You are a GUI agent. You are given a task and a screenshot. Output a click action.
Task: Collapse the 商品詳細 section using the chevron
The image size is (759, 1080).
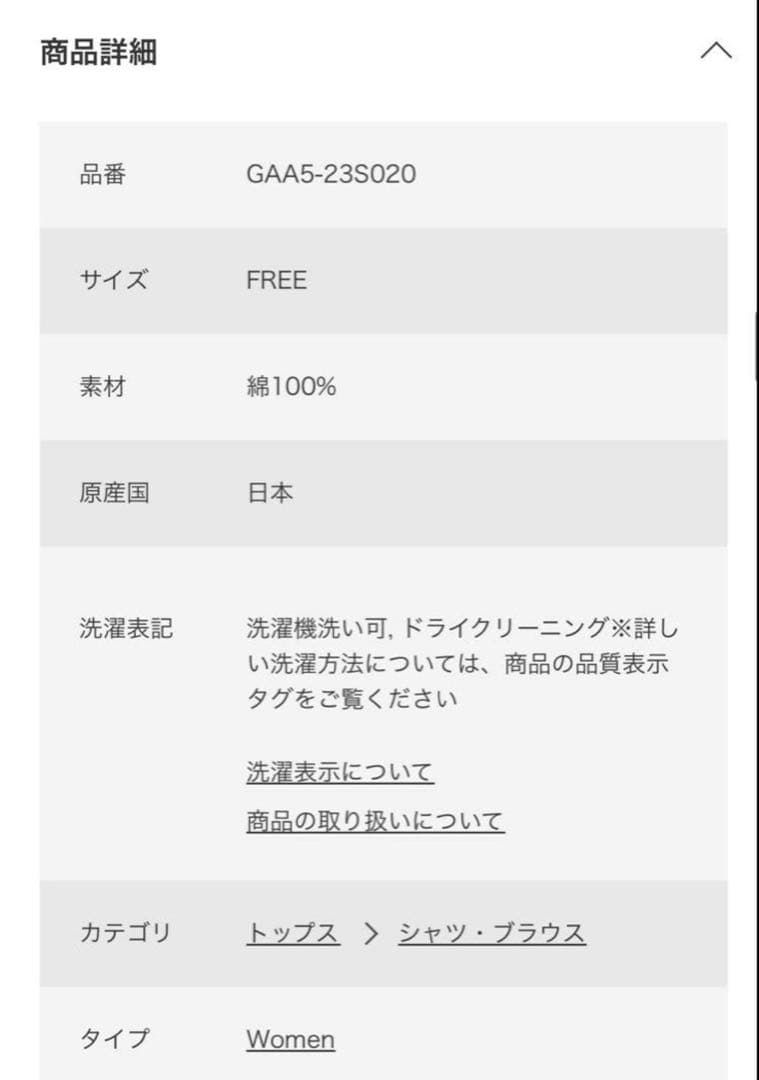(716, 50)
